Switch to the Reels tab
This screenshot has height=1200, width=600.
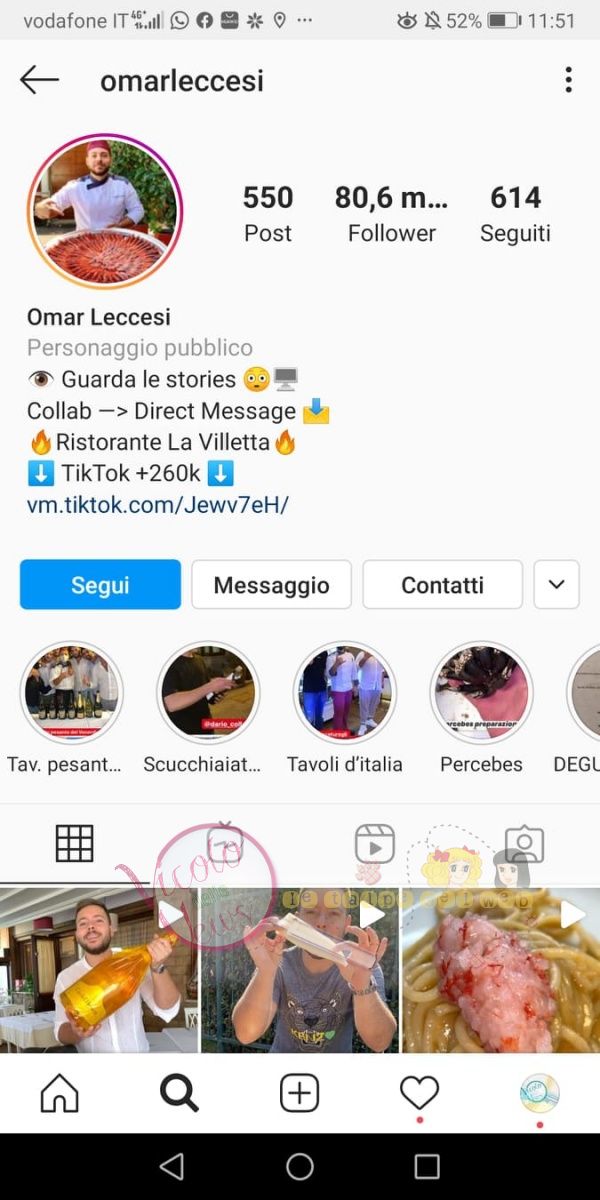[x=375, y=844]
